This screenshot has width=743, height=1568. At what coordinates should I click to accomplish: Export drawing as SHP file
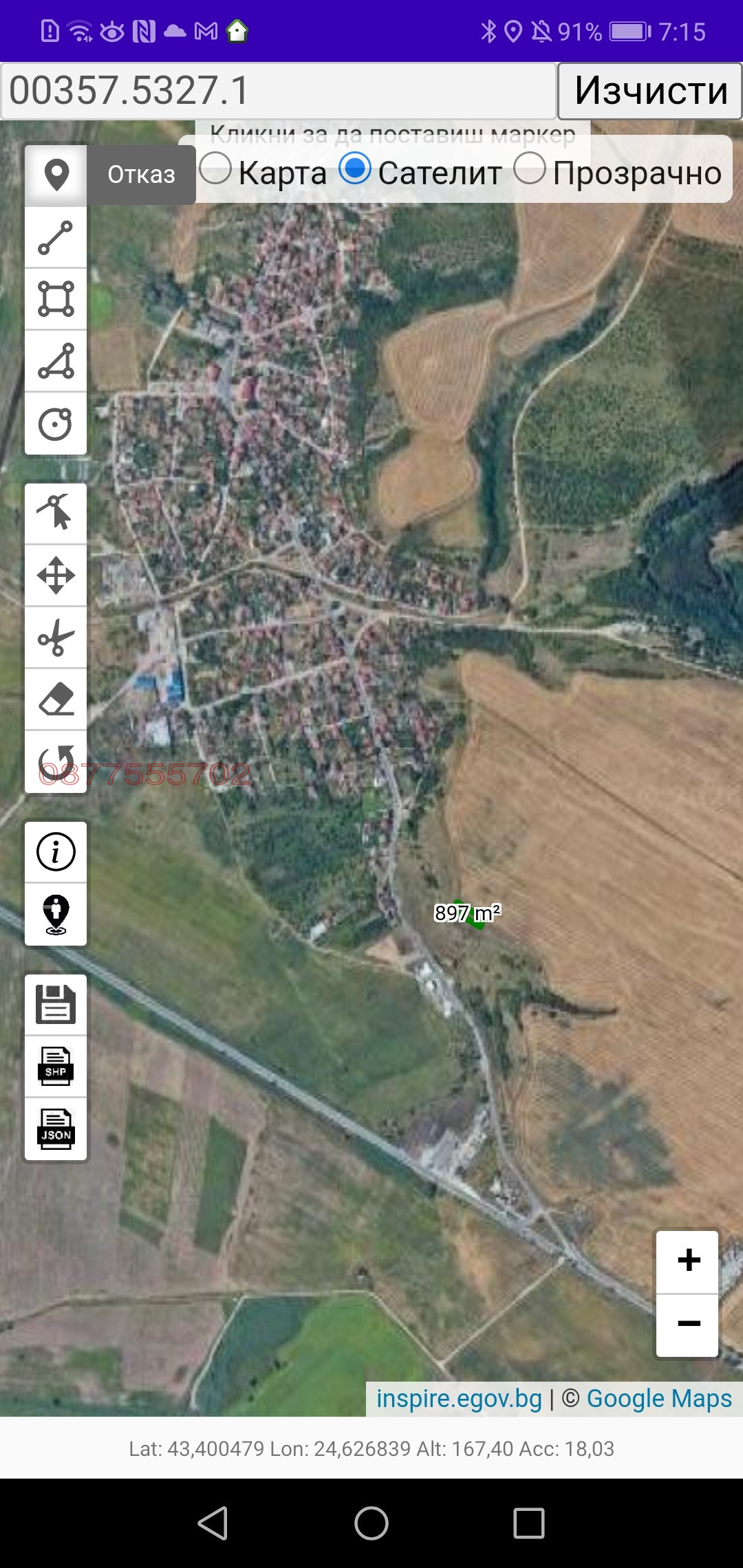(56, 1067)
